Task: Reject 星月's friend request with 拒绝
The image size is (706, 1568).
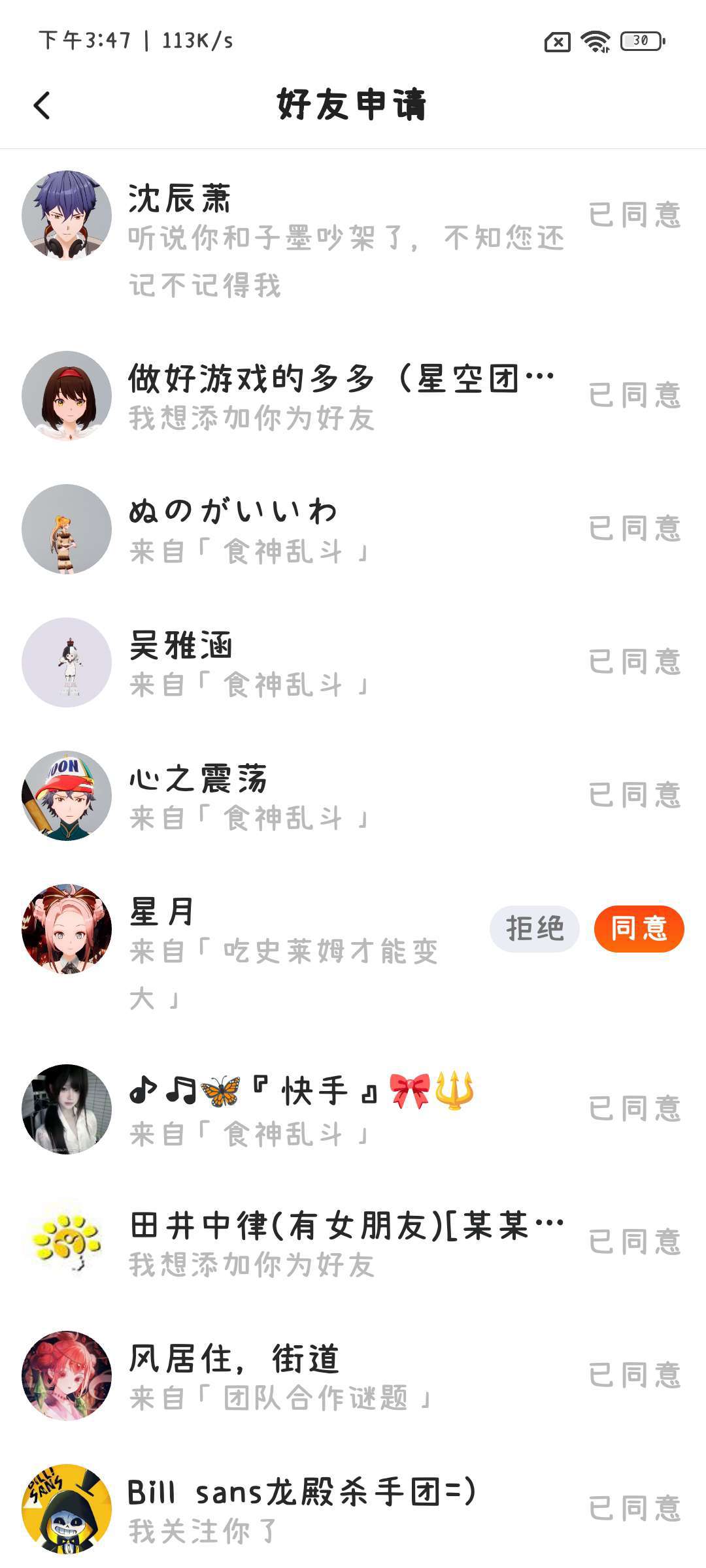Action: [534, 928]
